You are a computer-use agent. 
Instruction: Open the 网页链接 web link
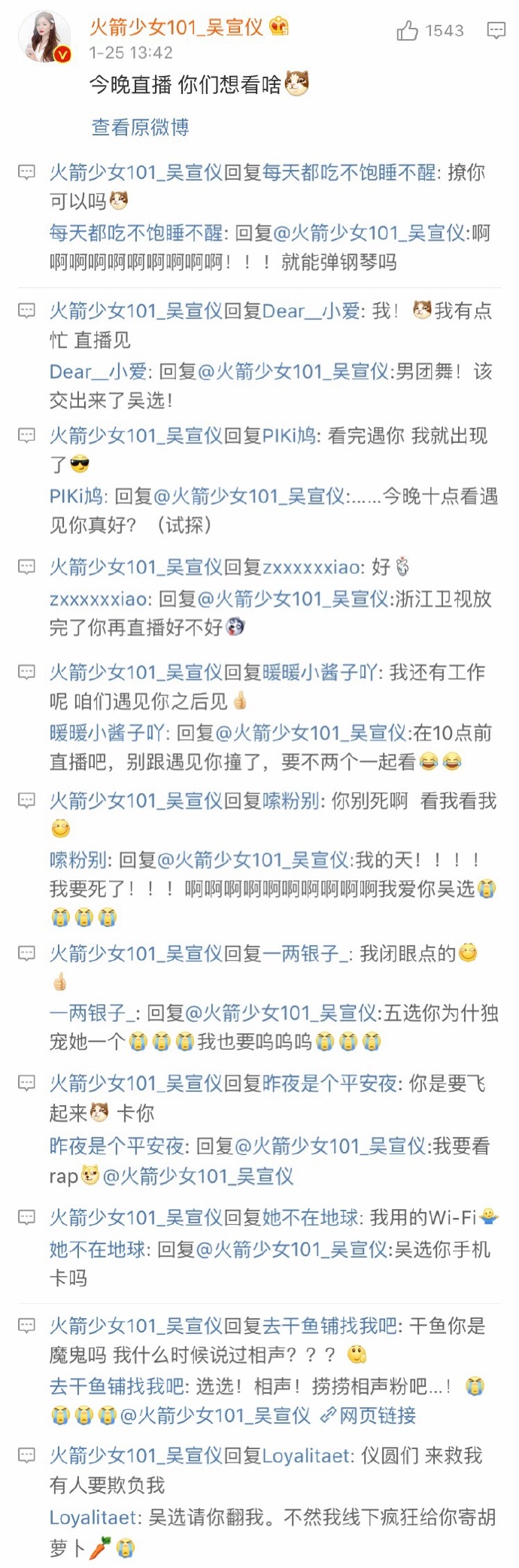(x=369, y=1415)
